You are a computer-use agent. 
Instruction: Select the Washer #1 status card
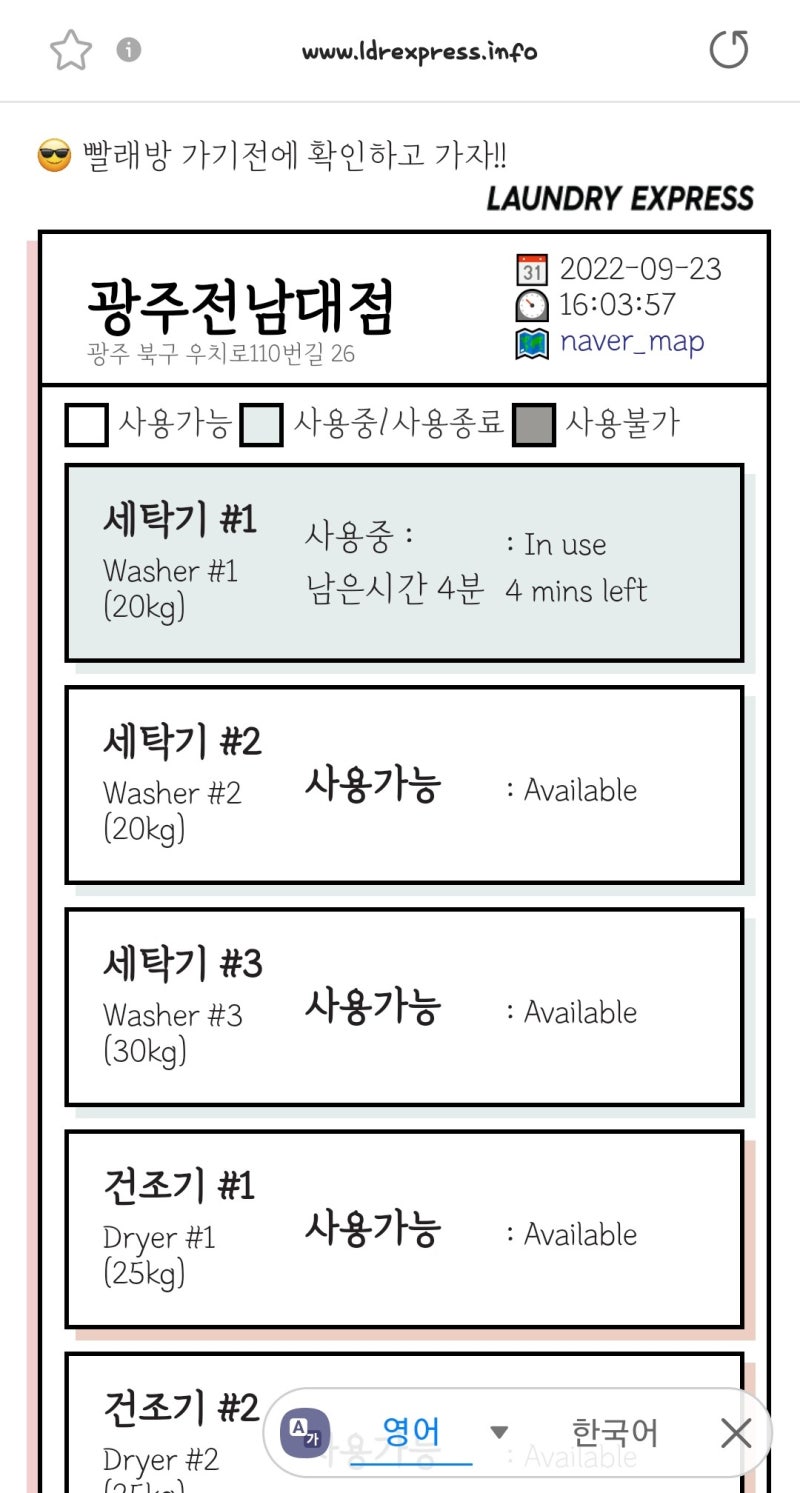(404, 561)
